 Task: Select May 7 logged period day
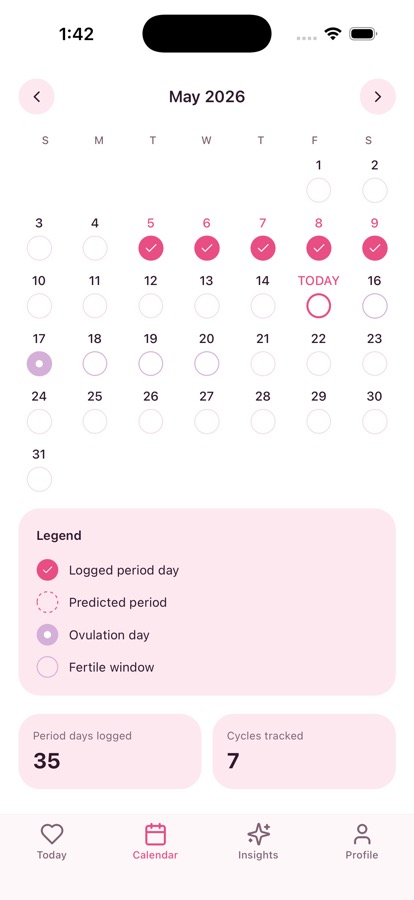click(263, 239)
